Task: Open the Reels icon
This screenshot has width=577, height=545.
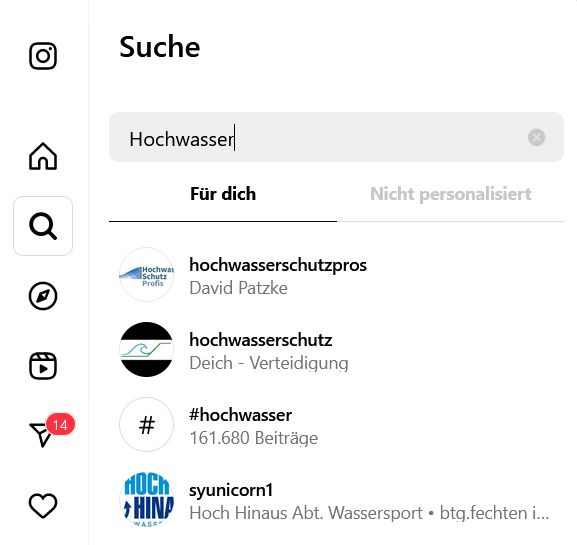Action: [43, 366]
